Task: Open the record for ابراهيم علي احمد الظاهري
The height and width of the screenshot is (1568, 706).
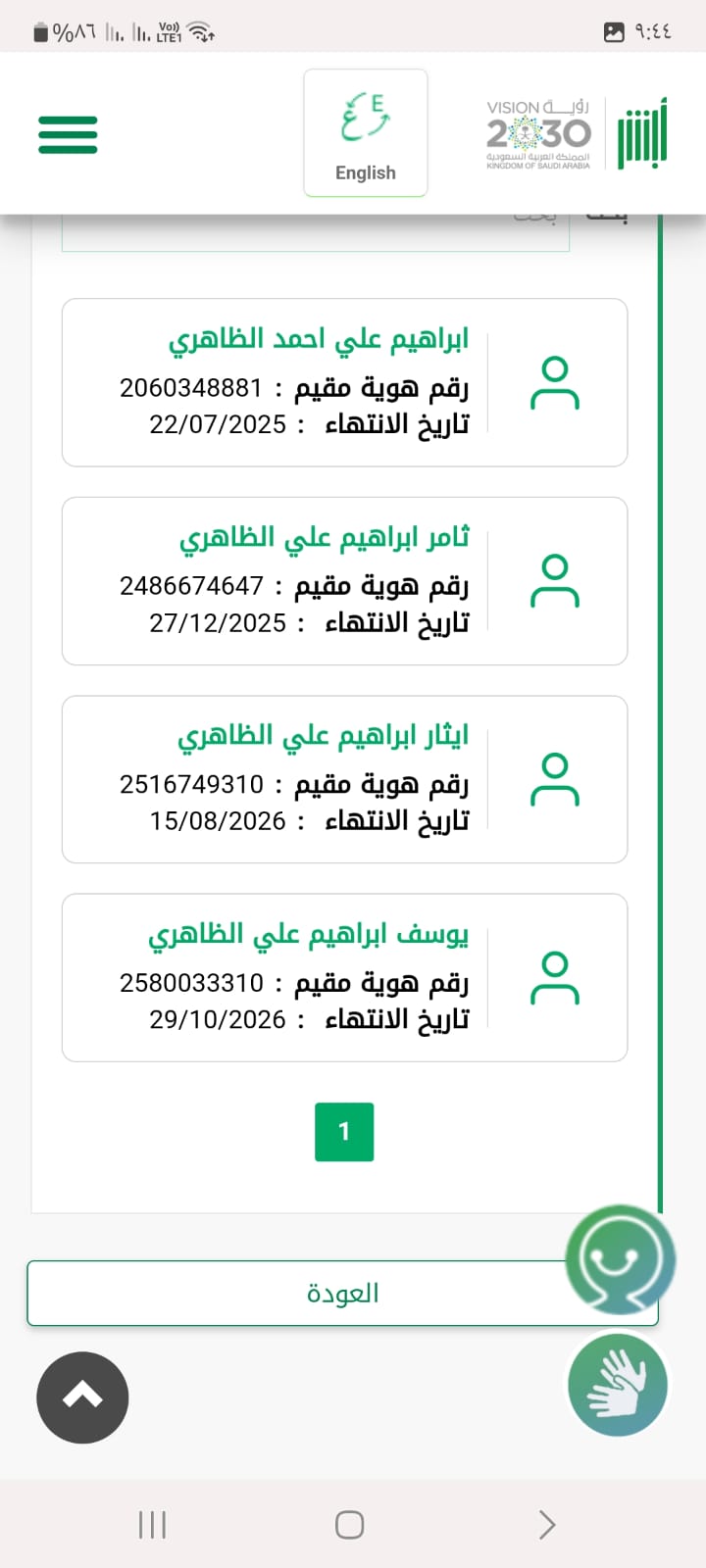Action: click(x=344, y=382)
